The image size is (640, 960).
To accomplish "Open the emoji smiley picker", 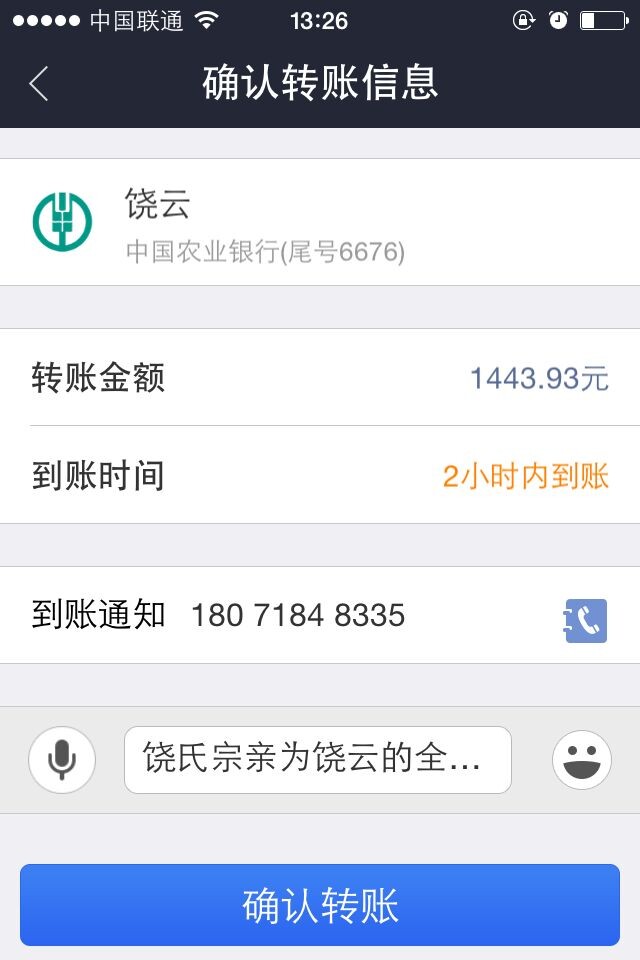I will [x=581, y=760].
